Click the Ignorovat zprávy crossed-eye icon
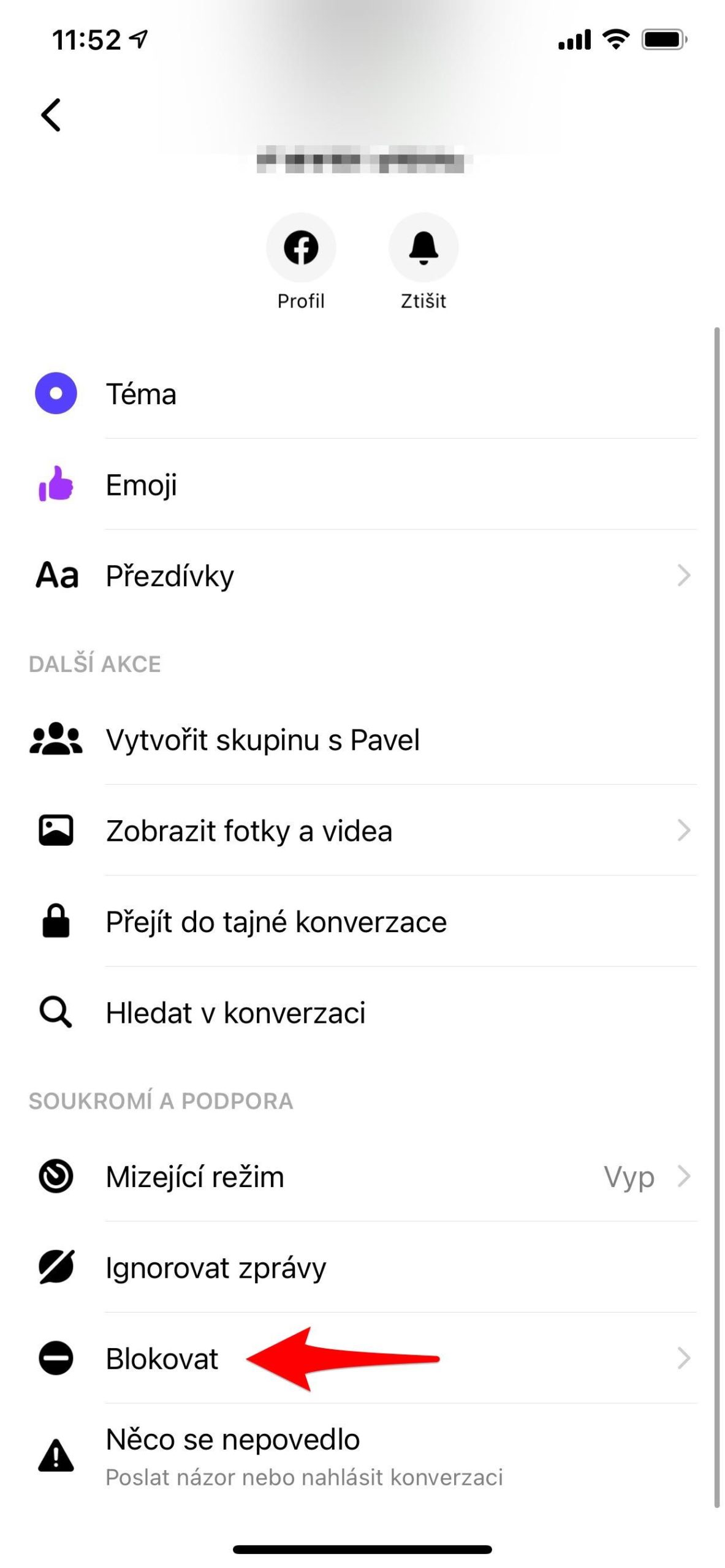 [56, 1267]
